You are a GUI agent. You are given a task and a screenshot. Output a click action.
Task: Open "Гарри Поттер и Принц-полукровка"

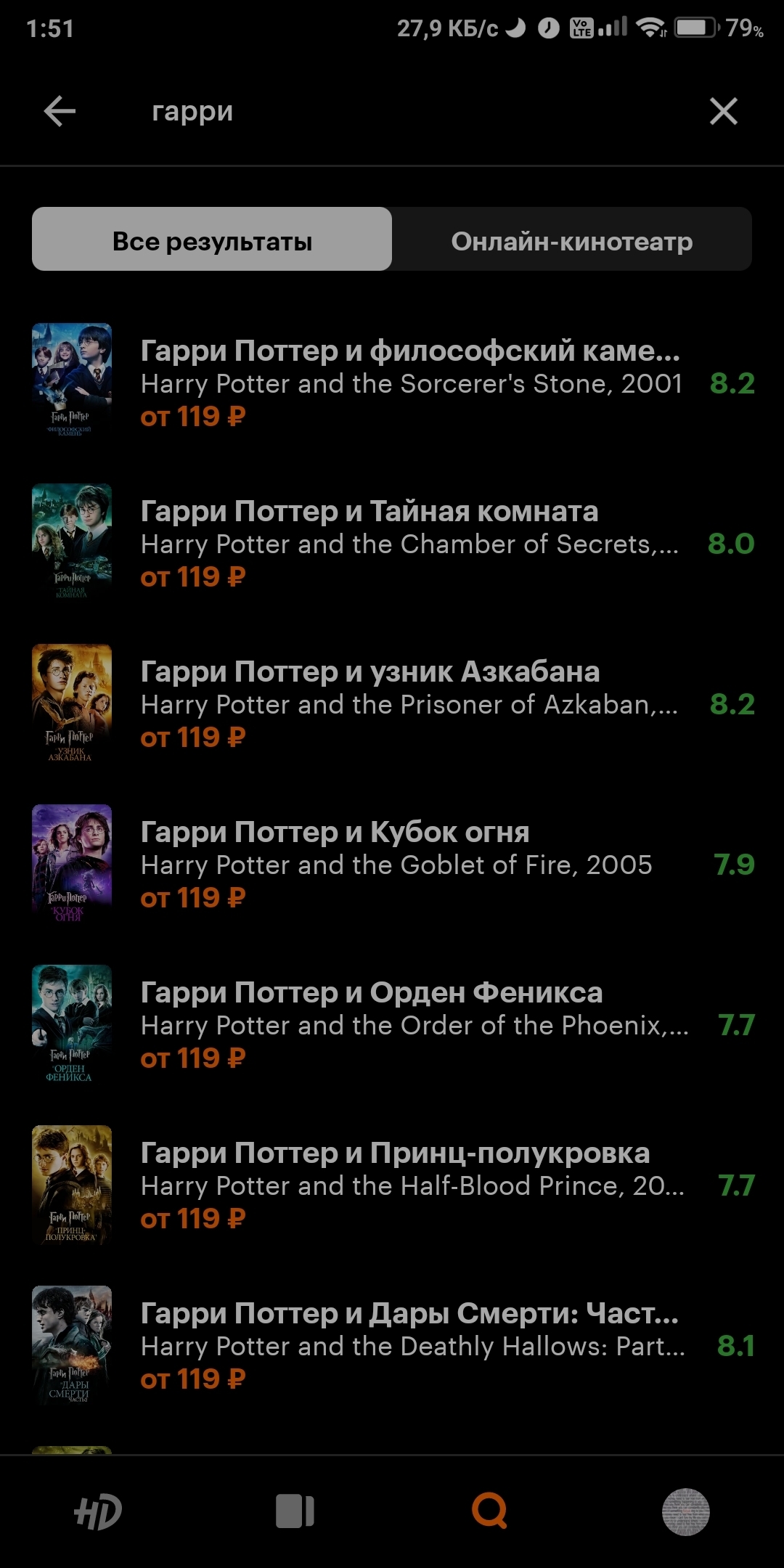pyautogui.click(x=410, y=1185)
